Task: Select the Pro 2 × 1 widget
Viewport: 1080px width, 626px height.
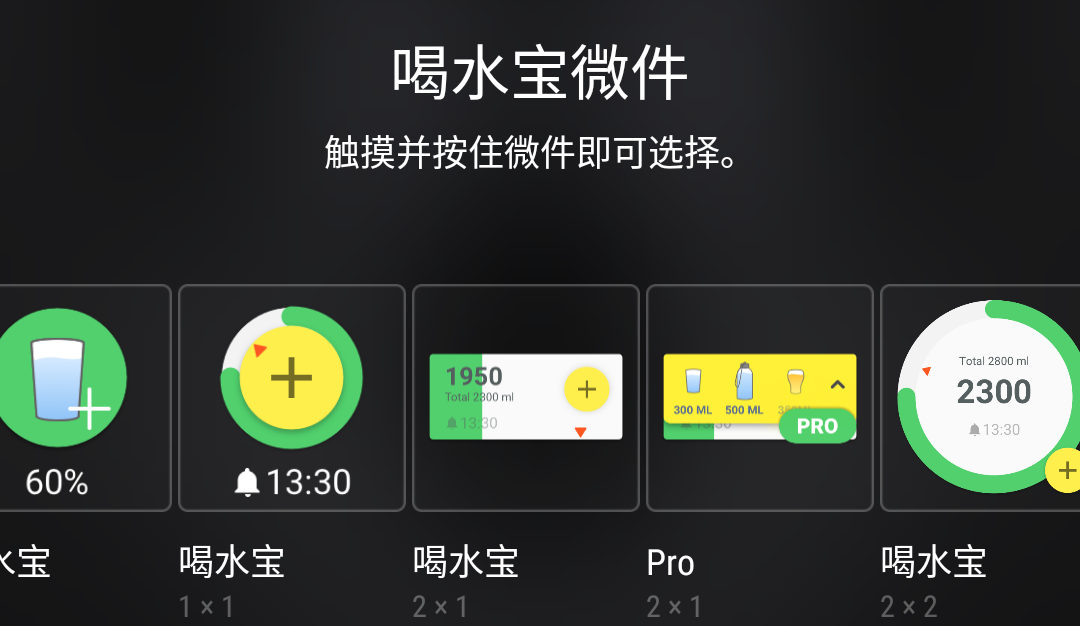Action: tap(760, 398)
